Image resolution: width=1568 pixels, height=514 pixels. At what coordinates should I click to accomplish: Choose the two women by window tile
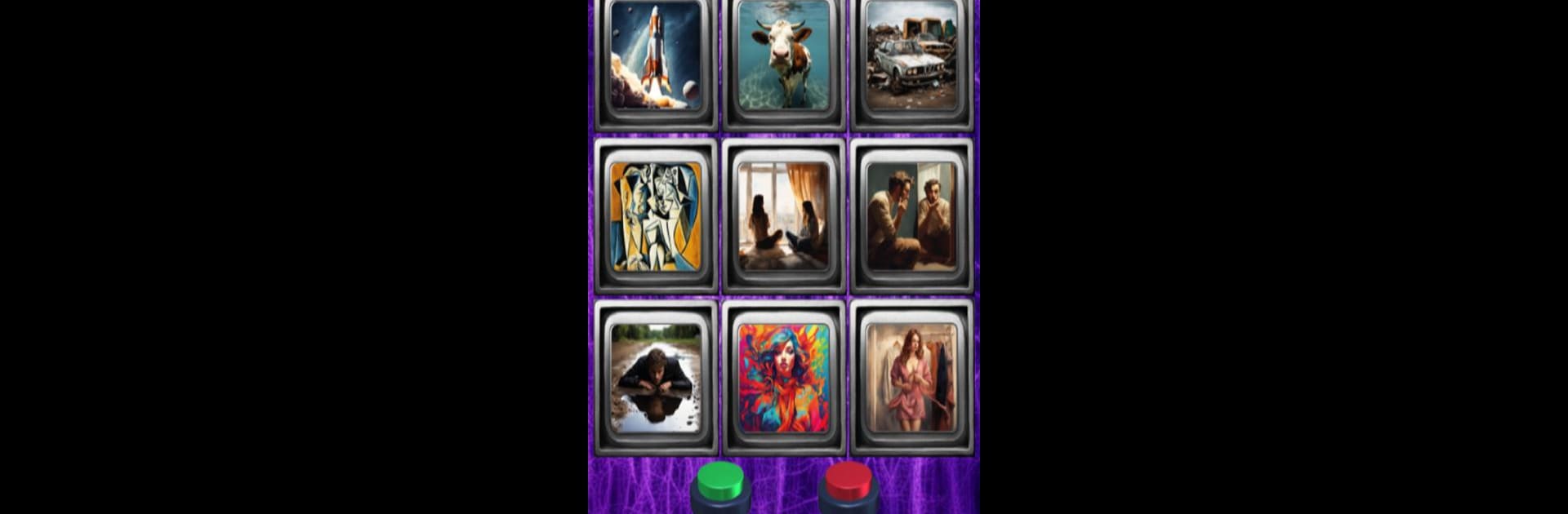click(x=783, y=216)
